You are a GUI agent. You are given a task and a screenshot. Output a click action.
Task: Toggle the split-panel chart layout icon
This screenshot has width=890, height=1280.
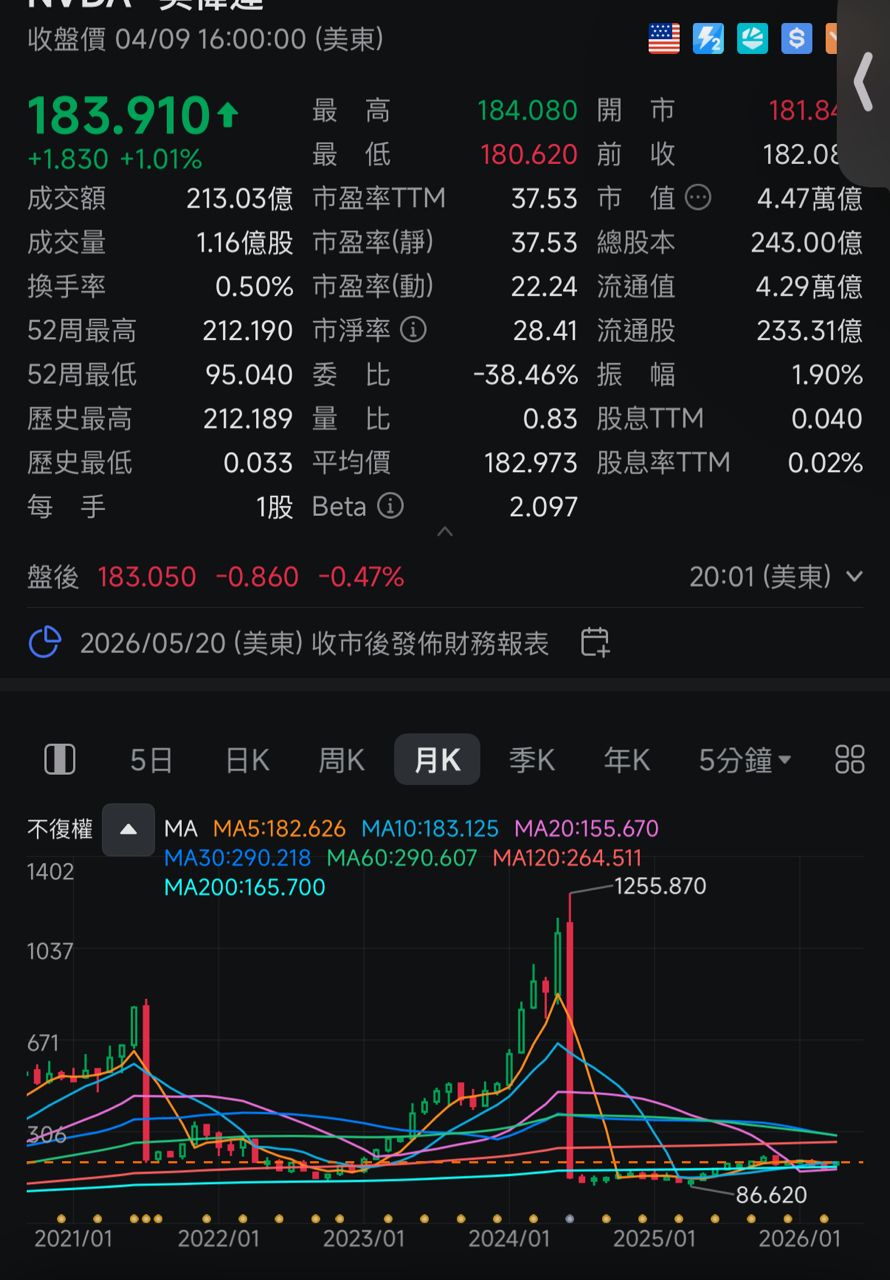60,760
